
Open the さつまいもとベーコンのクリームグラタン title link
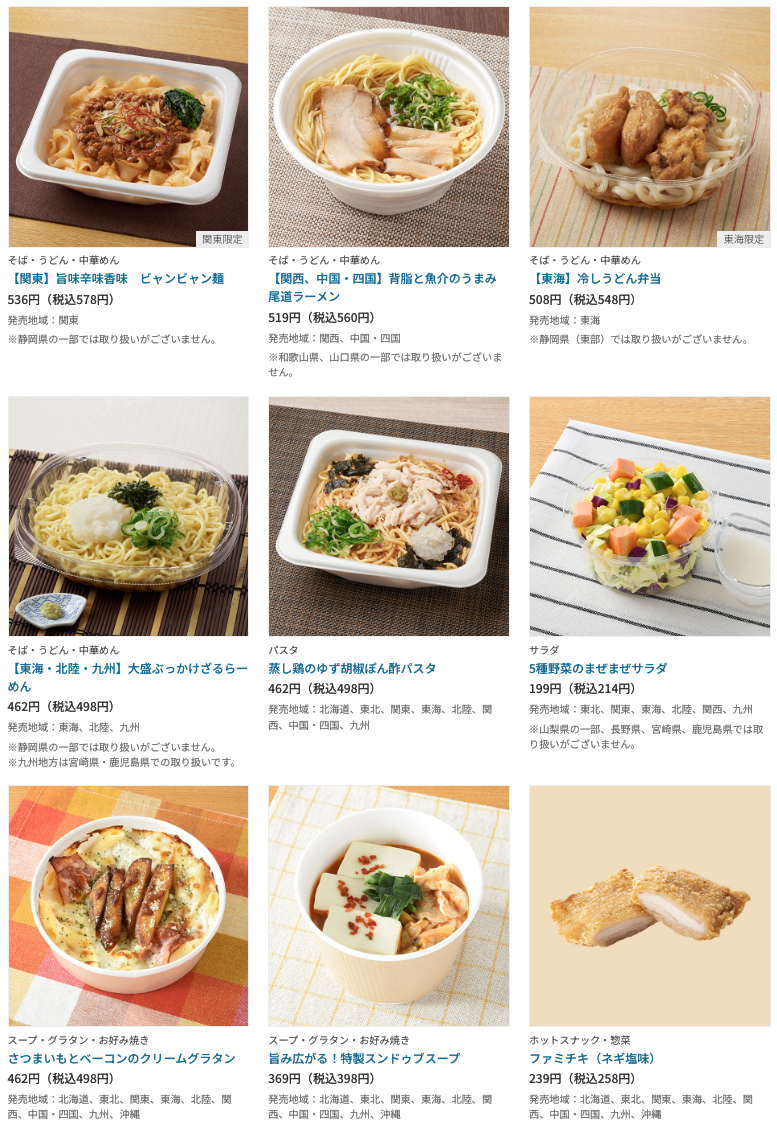[x=122, y=1058]
